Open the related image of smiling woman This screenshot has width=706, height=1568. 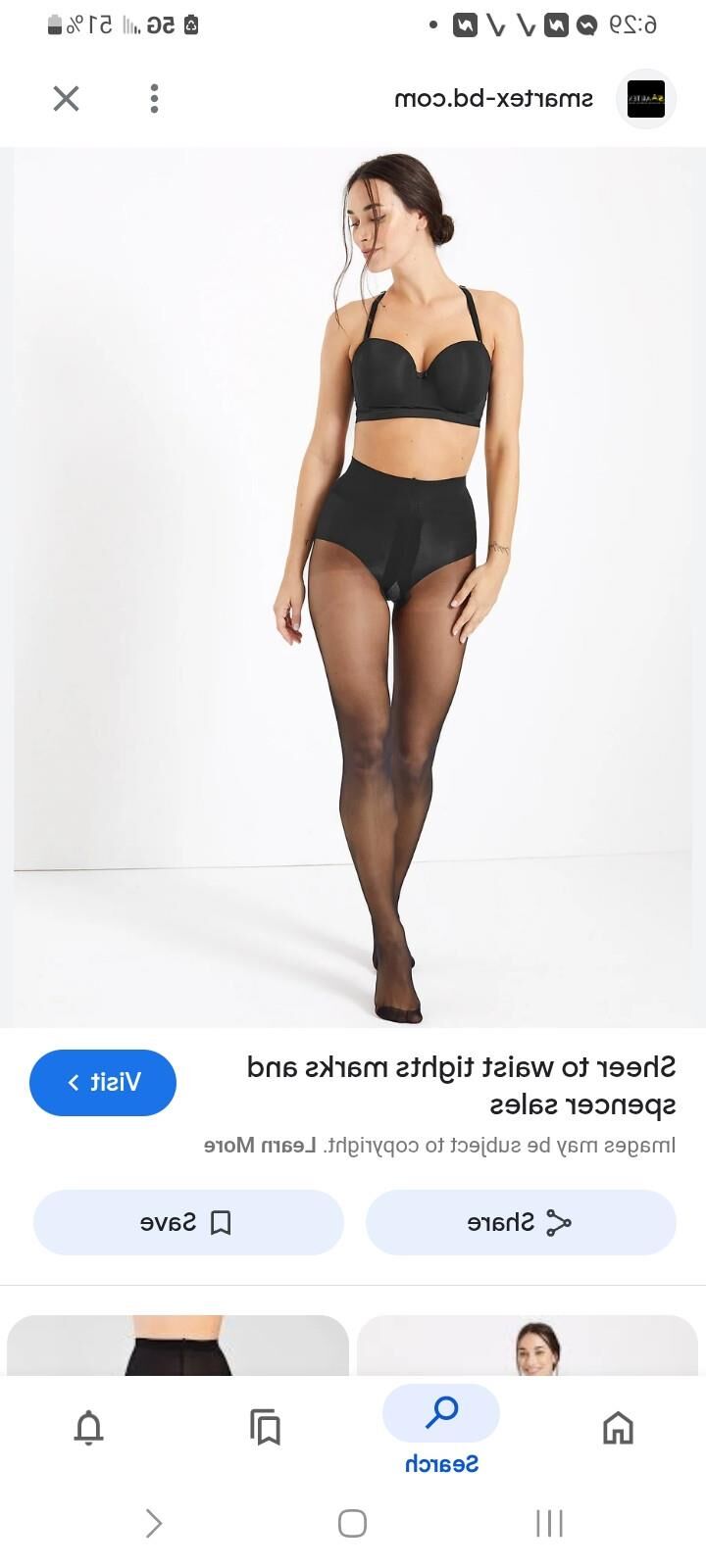click(528, 1346)
